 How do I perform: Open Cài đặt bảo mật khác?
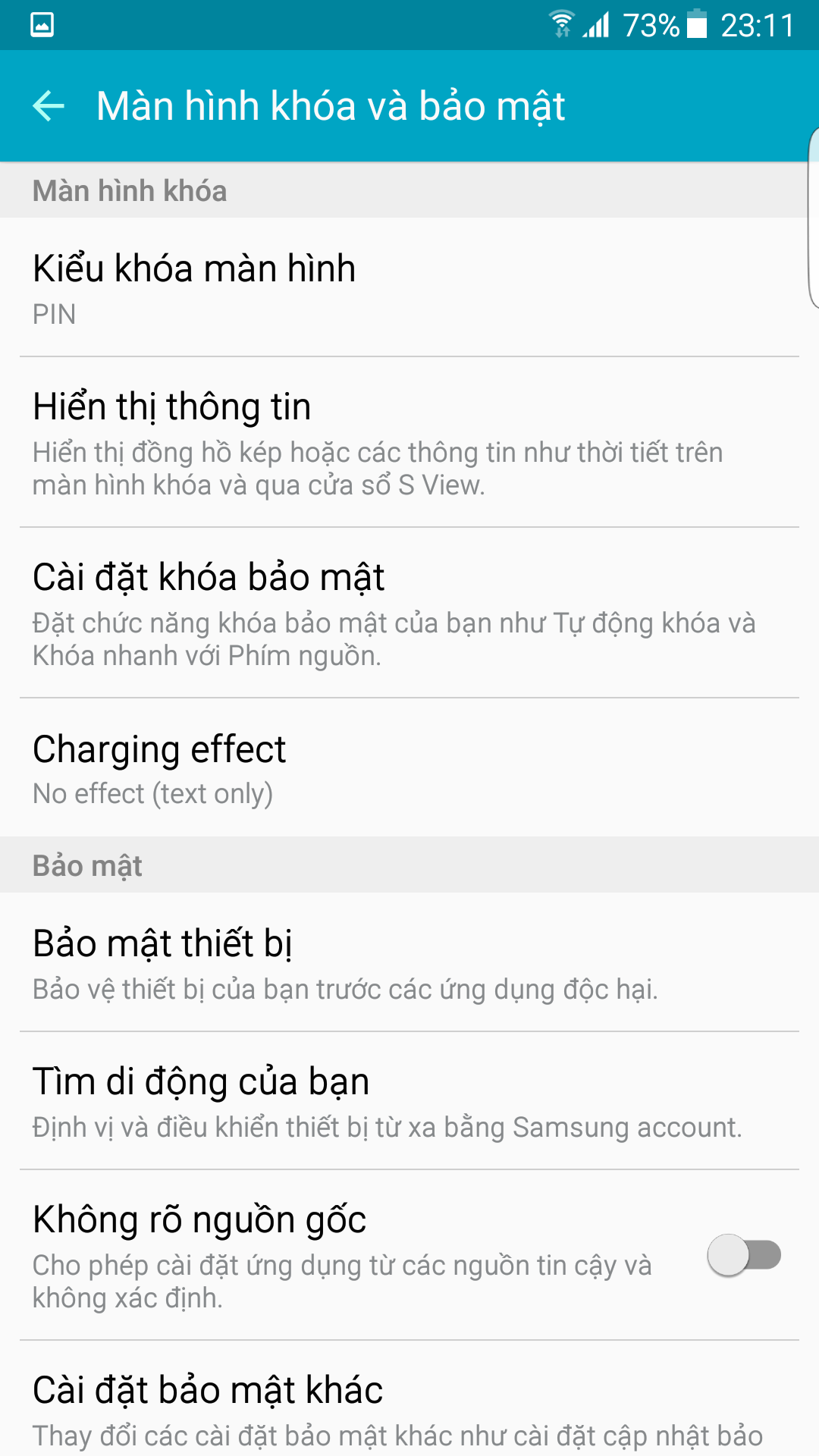[409, 1398]
